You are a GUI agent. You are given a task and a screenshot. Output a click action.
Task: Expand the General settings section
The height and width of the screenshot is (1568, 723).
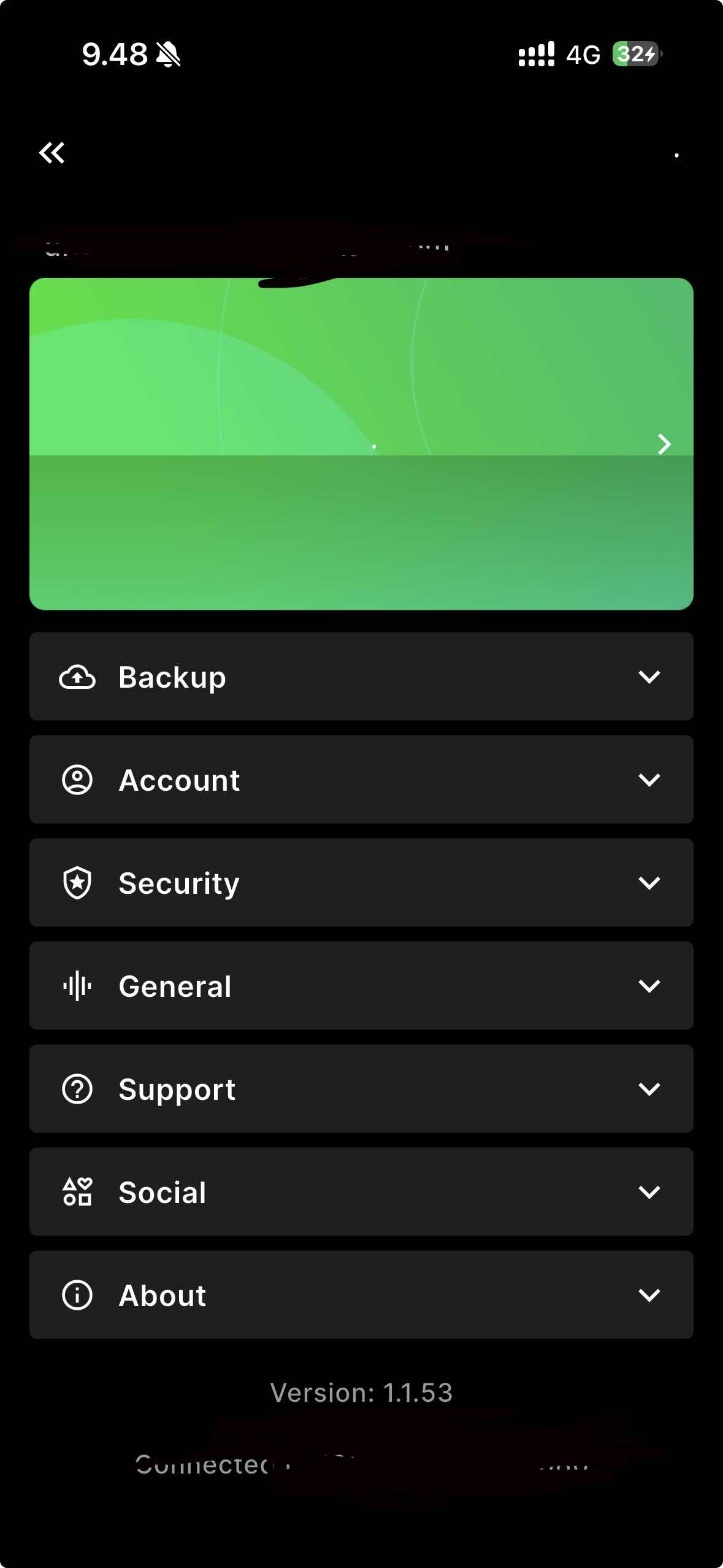point(361,986)
